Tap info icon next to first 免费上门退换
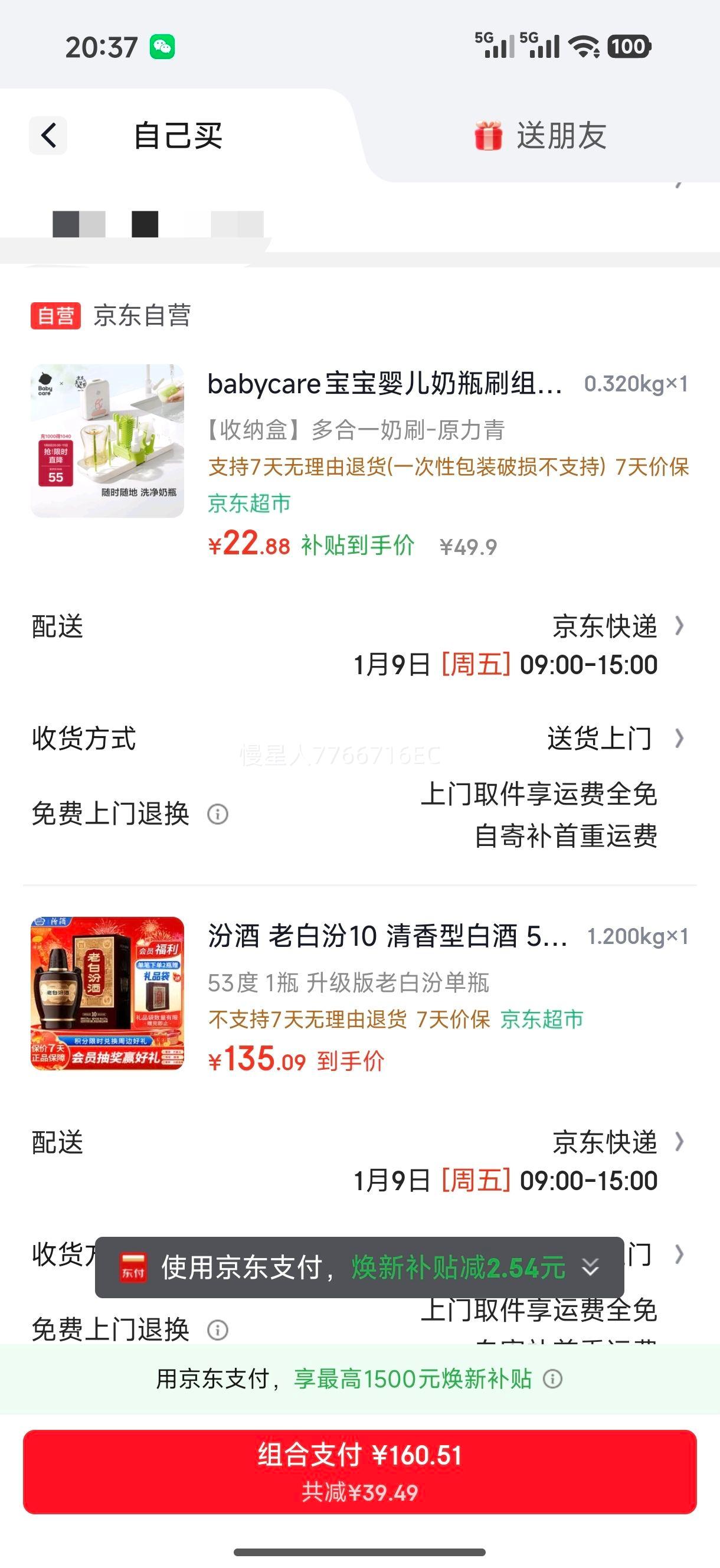 (x=217, y=814)
